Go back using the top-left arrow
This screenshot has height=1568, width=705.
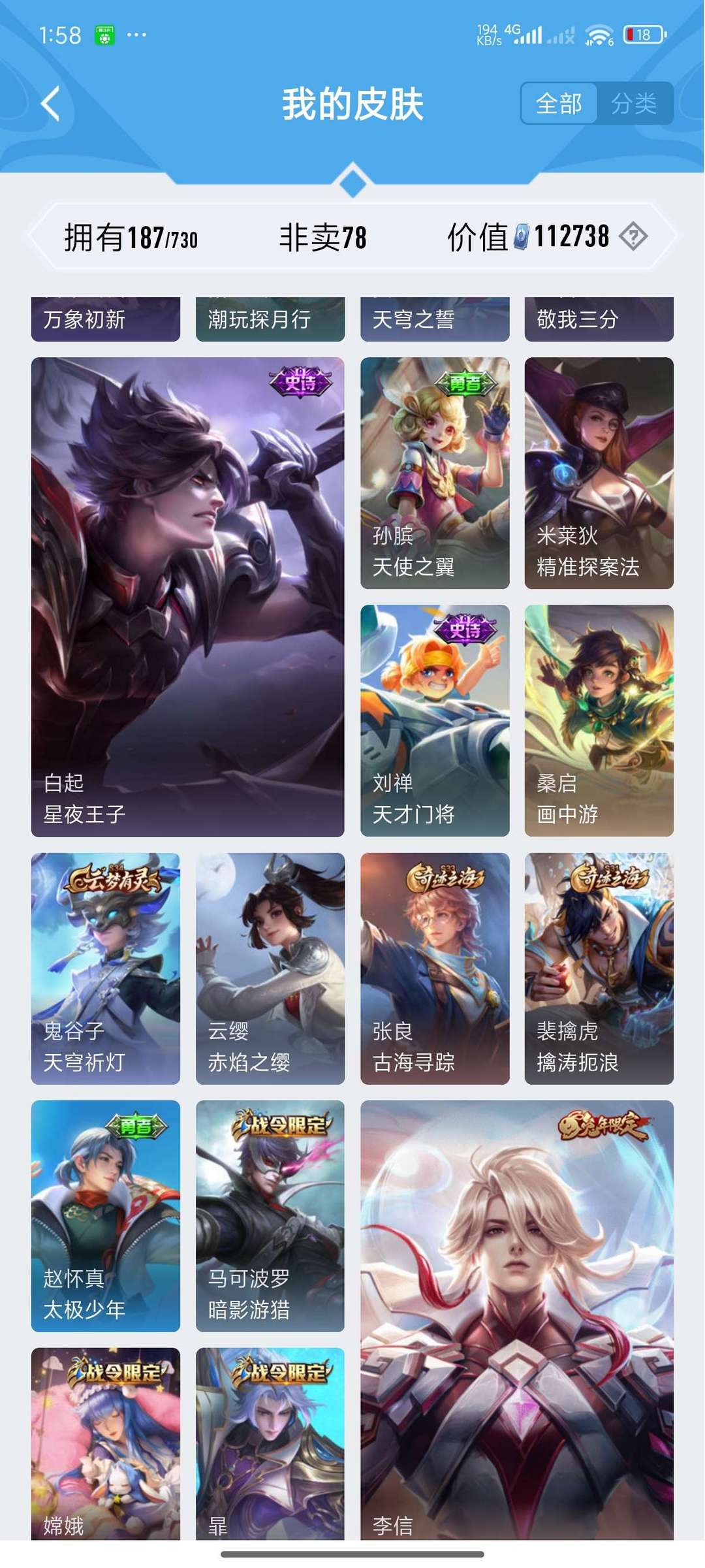click(x=51, y=104)
